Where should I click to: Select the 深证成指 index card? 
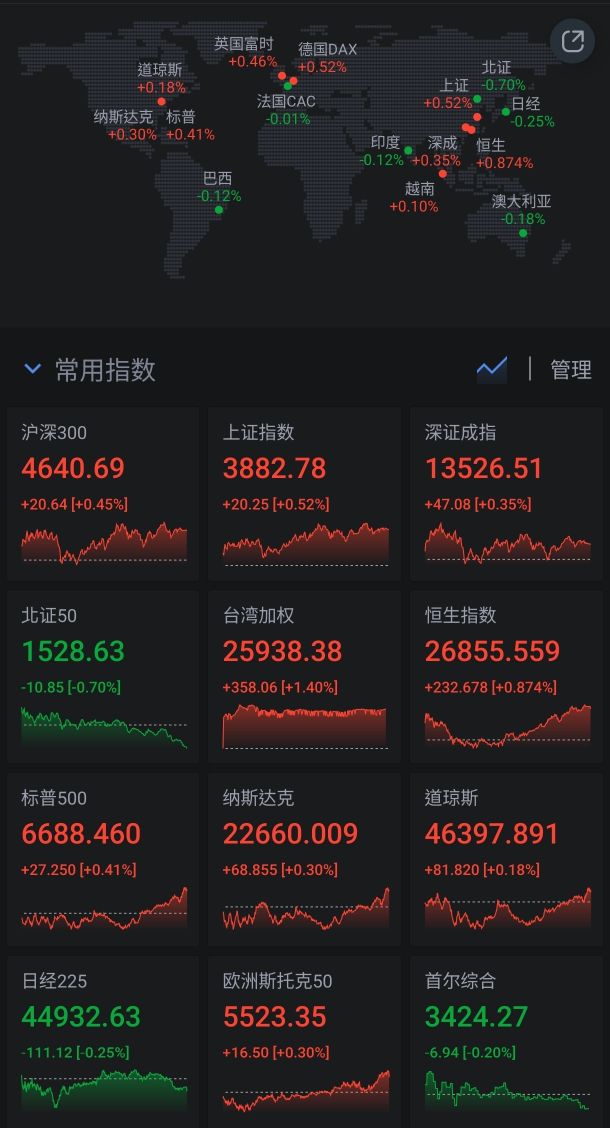(x=507, y=494)
